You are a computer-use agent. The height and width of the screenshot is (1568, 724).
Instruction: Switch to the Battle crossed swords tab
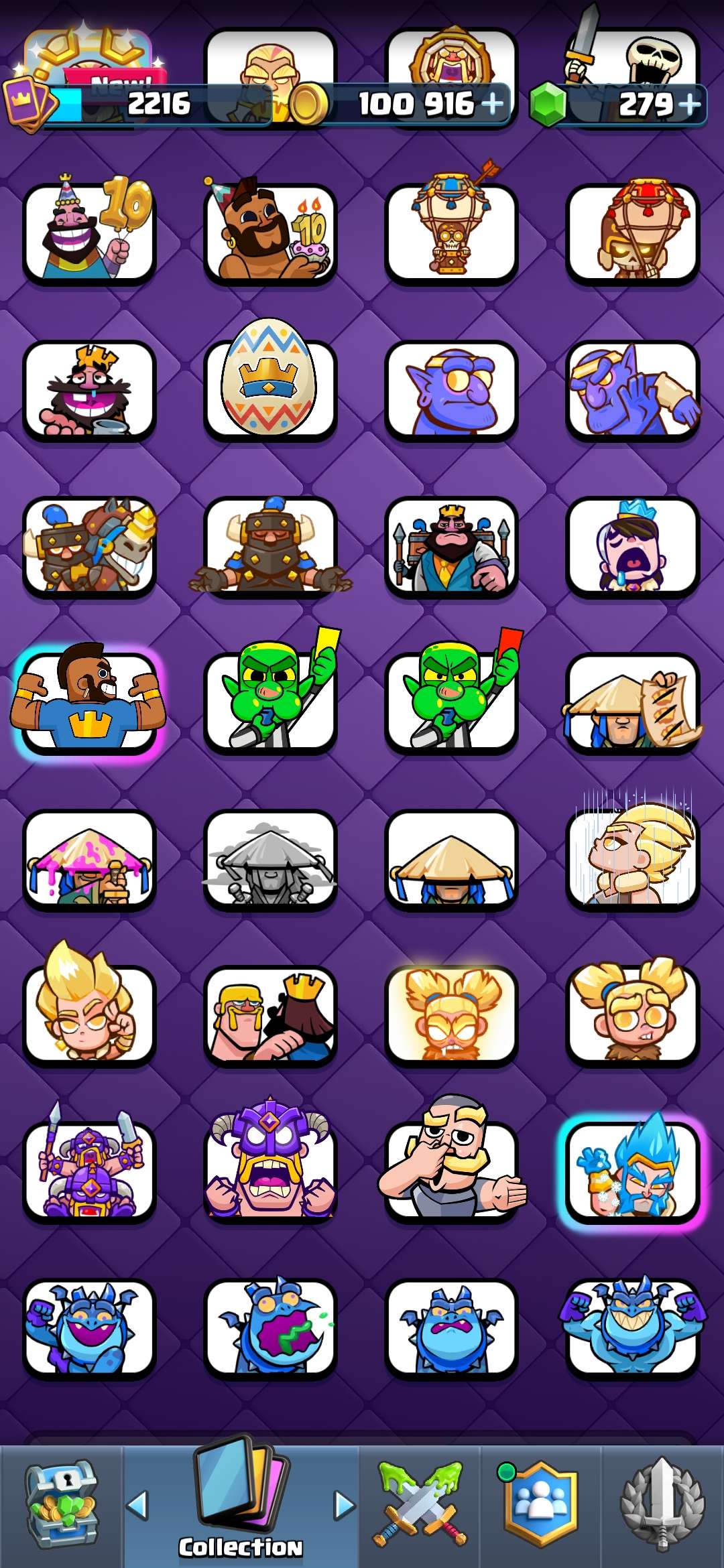pos(420,1505)
